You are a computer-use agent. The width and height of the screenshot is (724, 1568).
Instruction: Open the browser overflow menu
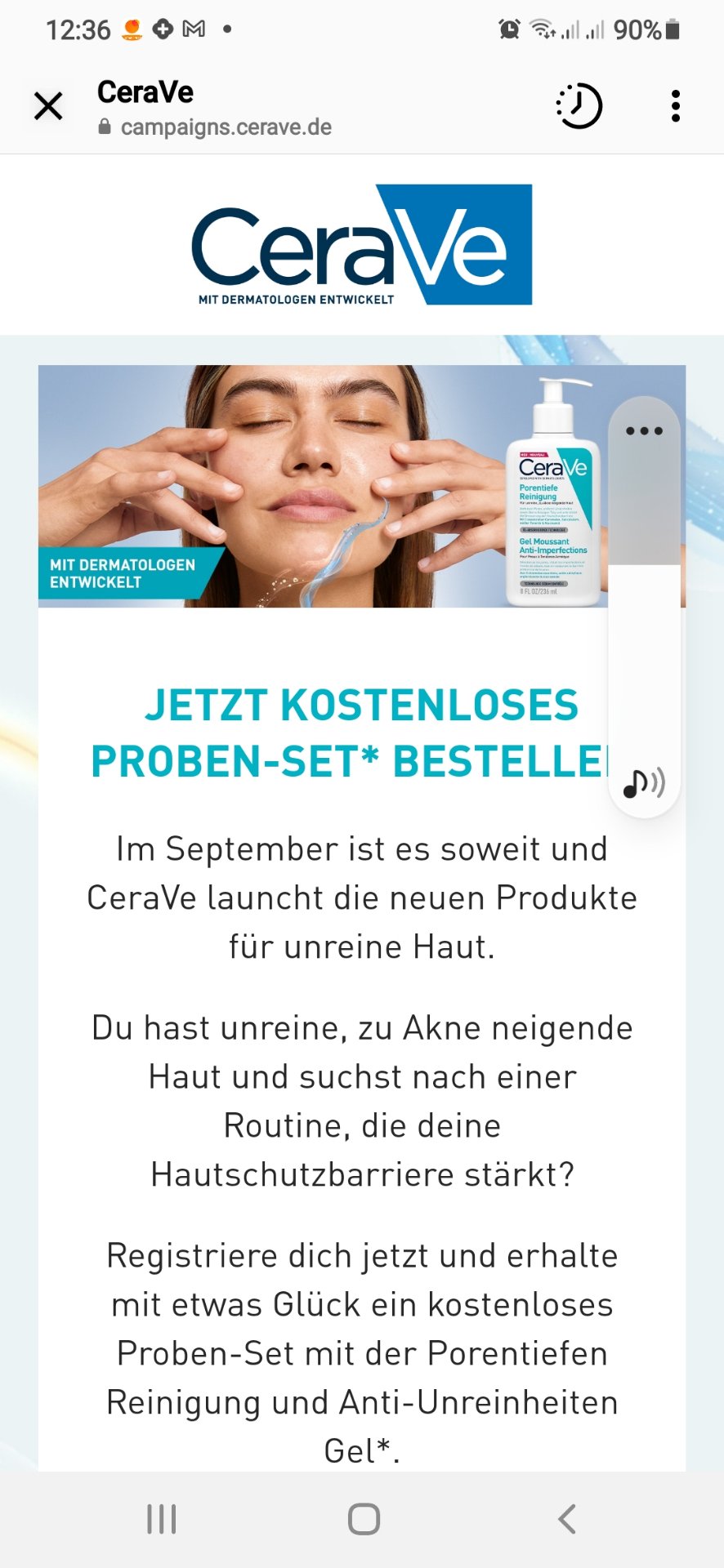(675, 106)
